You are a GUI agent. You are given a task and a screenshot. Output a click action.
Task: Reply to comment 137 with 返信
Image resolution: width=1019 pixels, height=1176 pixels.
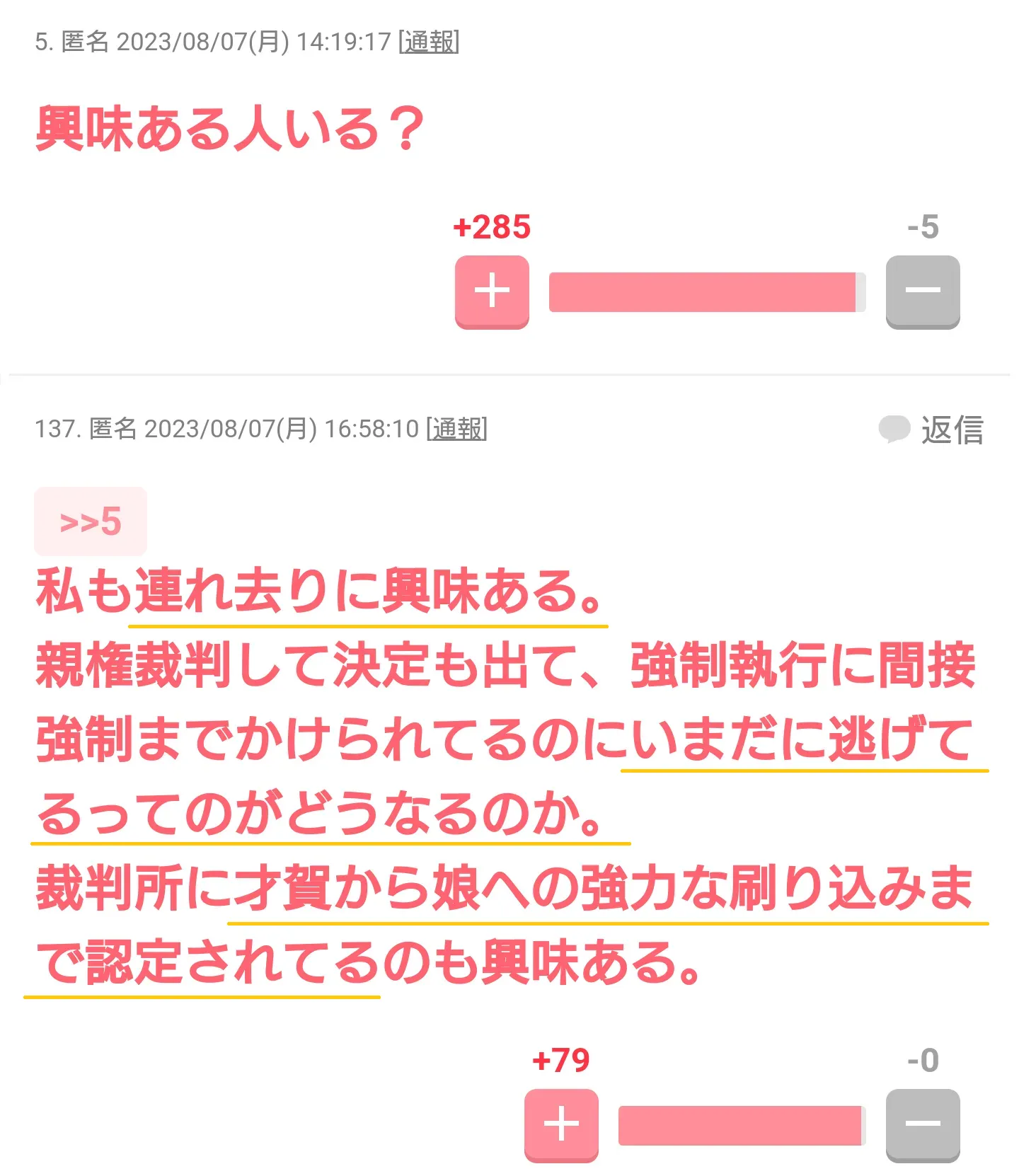(933, 430)
